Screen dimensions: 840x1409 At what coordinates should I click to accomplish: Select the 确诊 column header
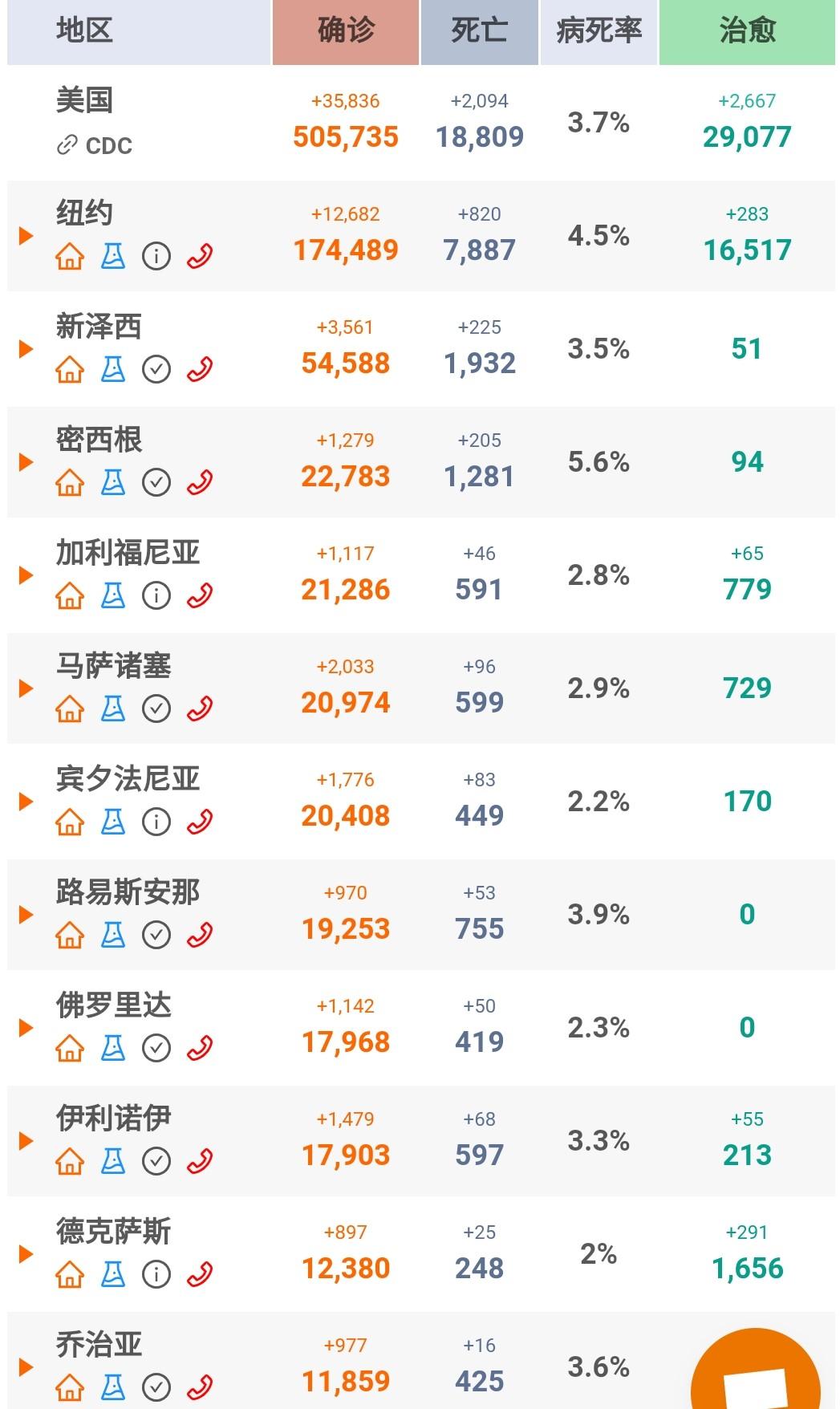345,33
